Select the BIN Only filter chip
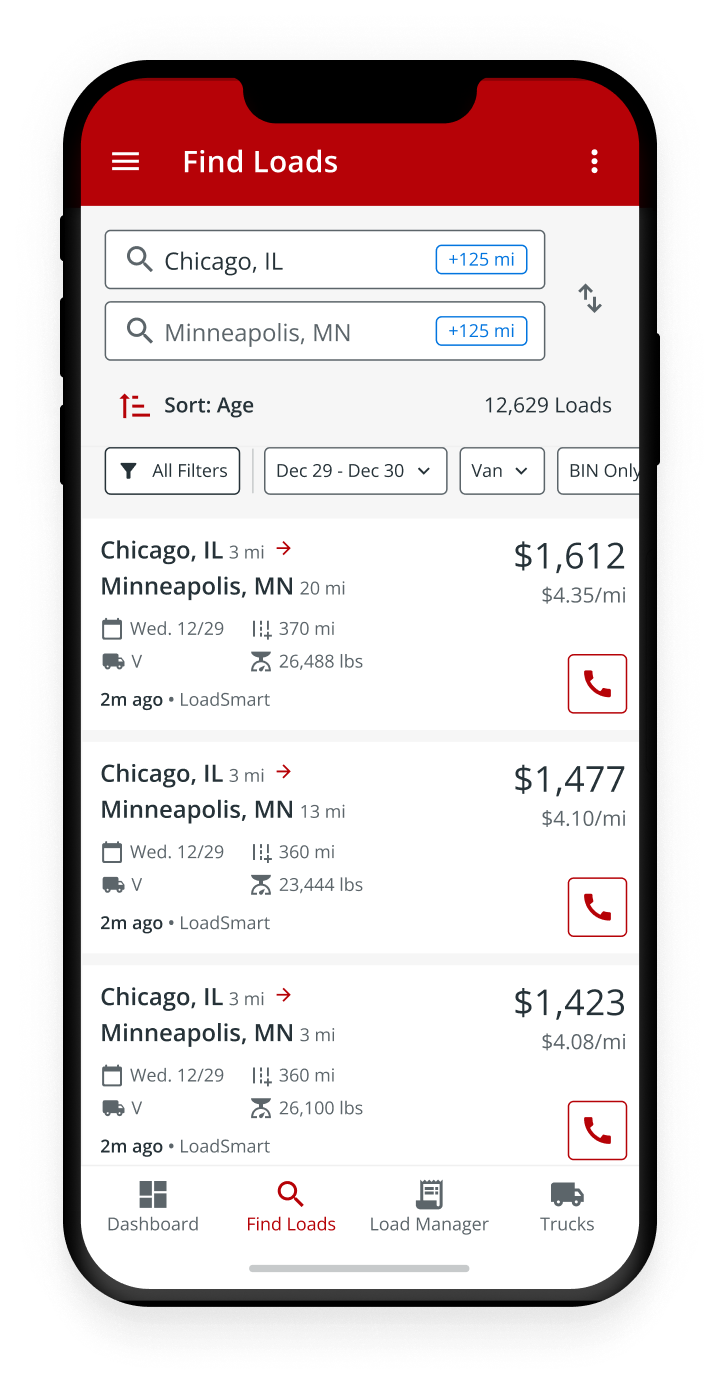720x1379 pixels. [x=600, y=471]
